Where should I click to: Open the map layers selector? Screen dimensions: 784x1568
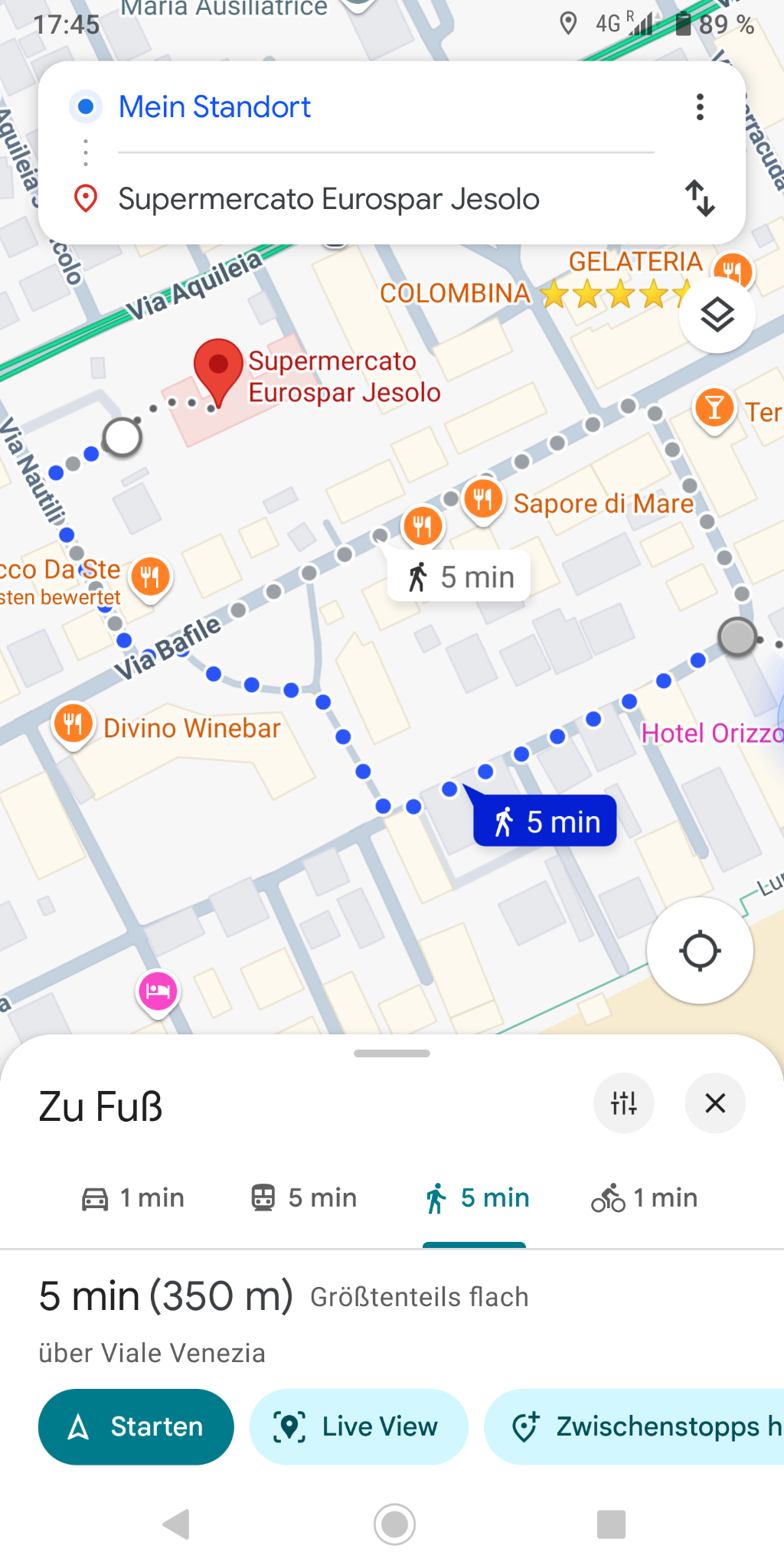point(717,315)
